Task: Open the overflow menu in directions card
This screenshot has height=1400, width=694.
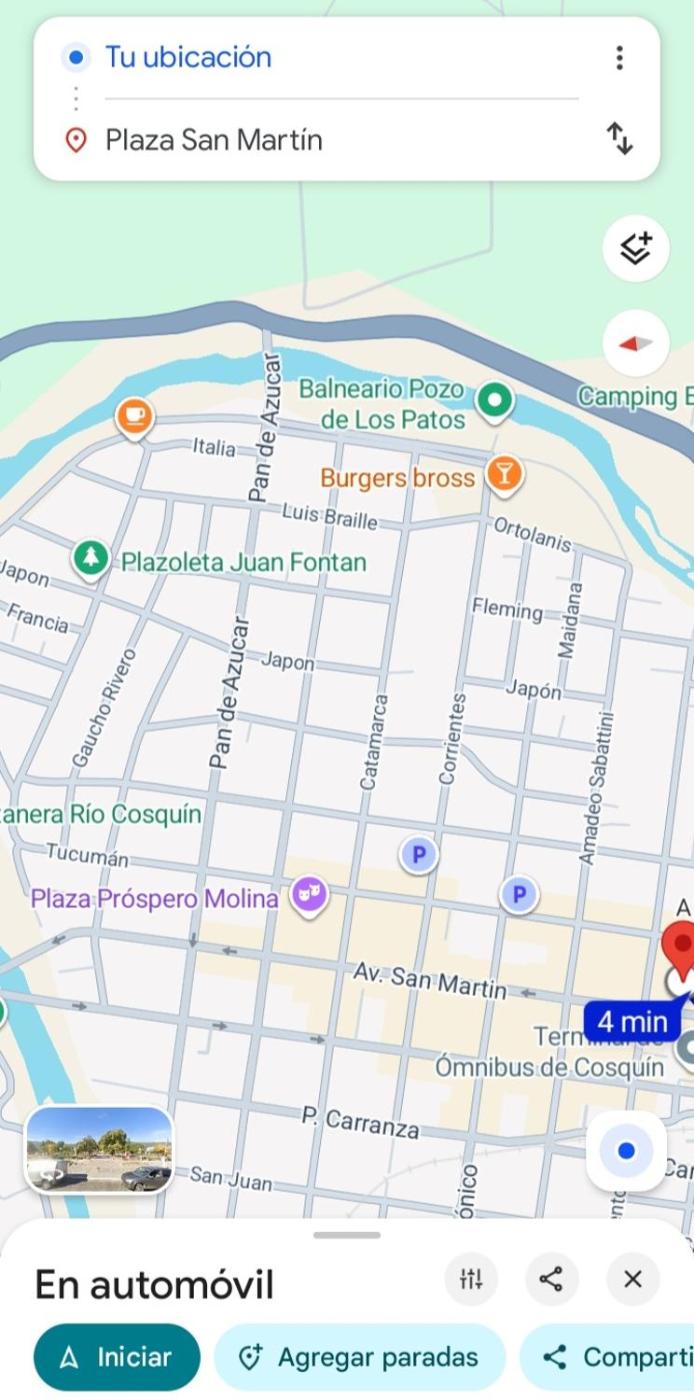Action: (x=620, y=58)
